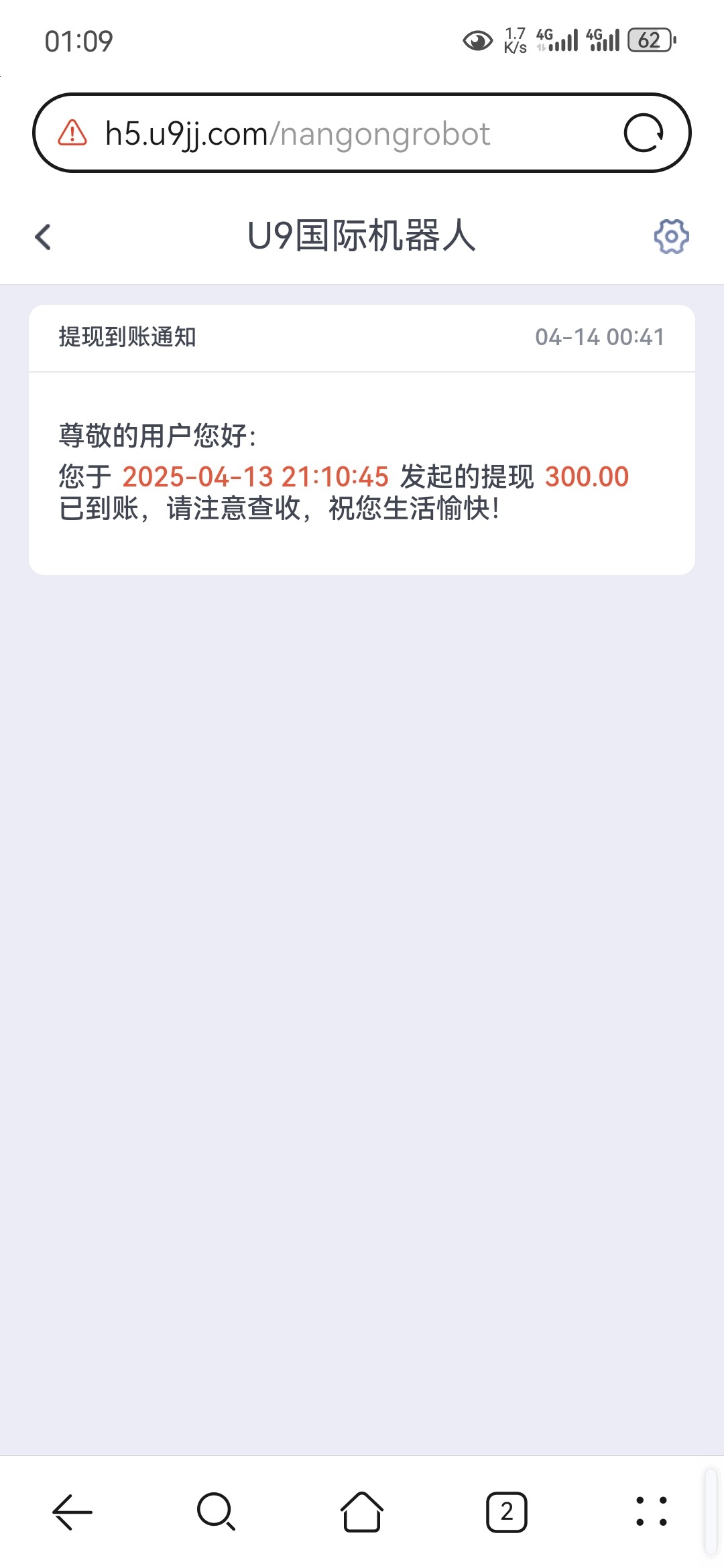Go back from U9国际机器人 page
The height and width of the screenshot is (1568, 724).
pos(43,237)
